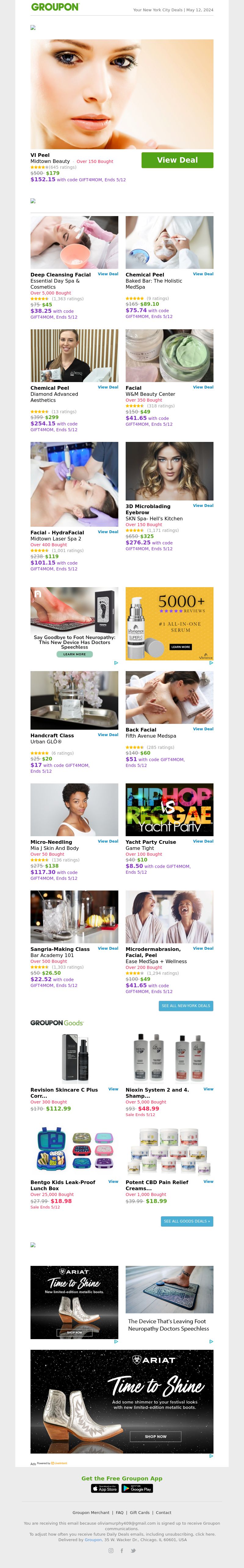Open the Contact link in footer
This screenshot has width=244, height=1568.
[x=163, y=1512]
